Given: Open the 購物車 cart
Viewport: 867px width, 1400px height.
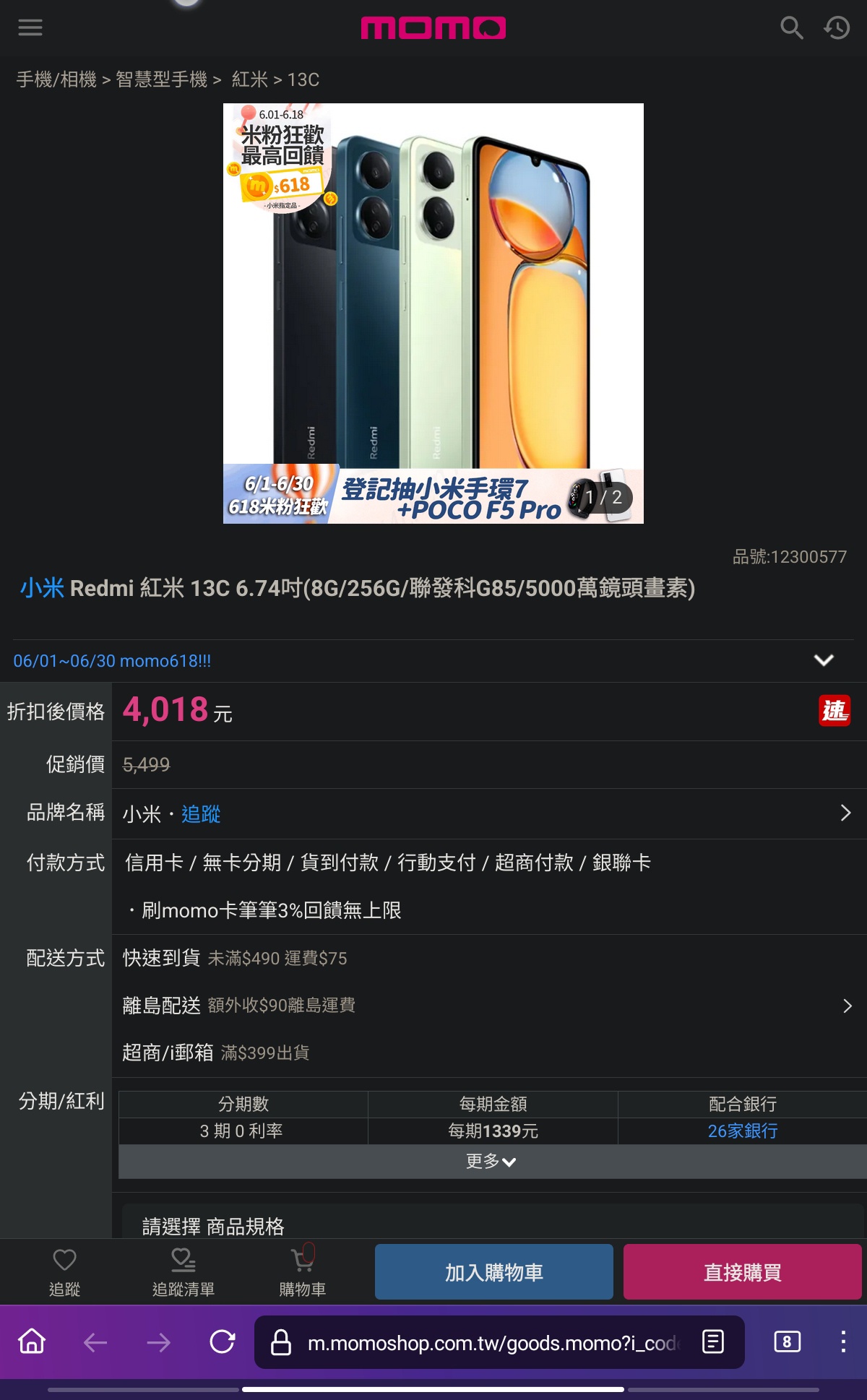Looking at the screenshot, I should tap(303, 1272).
